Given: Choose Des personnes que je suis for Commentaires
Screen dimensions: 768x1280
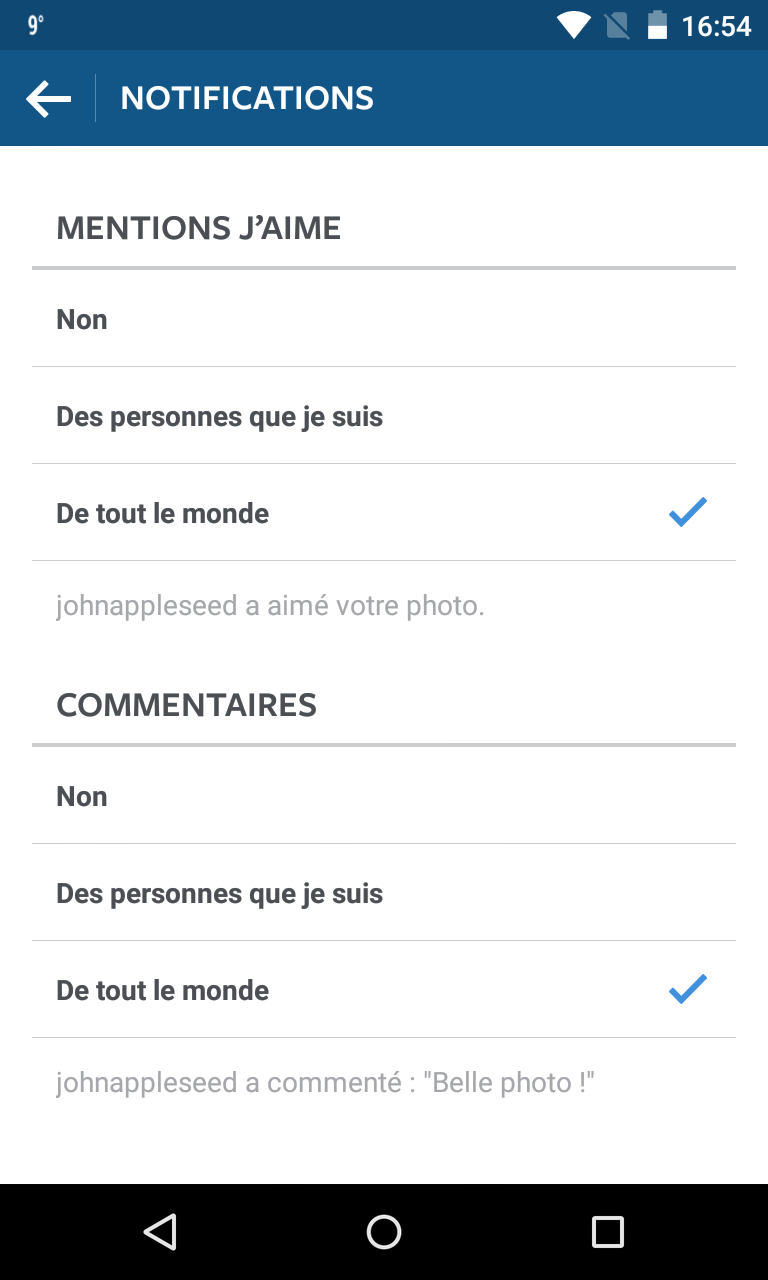Looking at the screenshot, I should 384,893.
